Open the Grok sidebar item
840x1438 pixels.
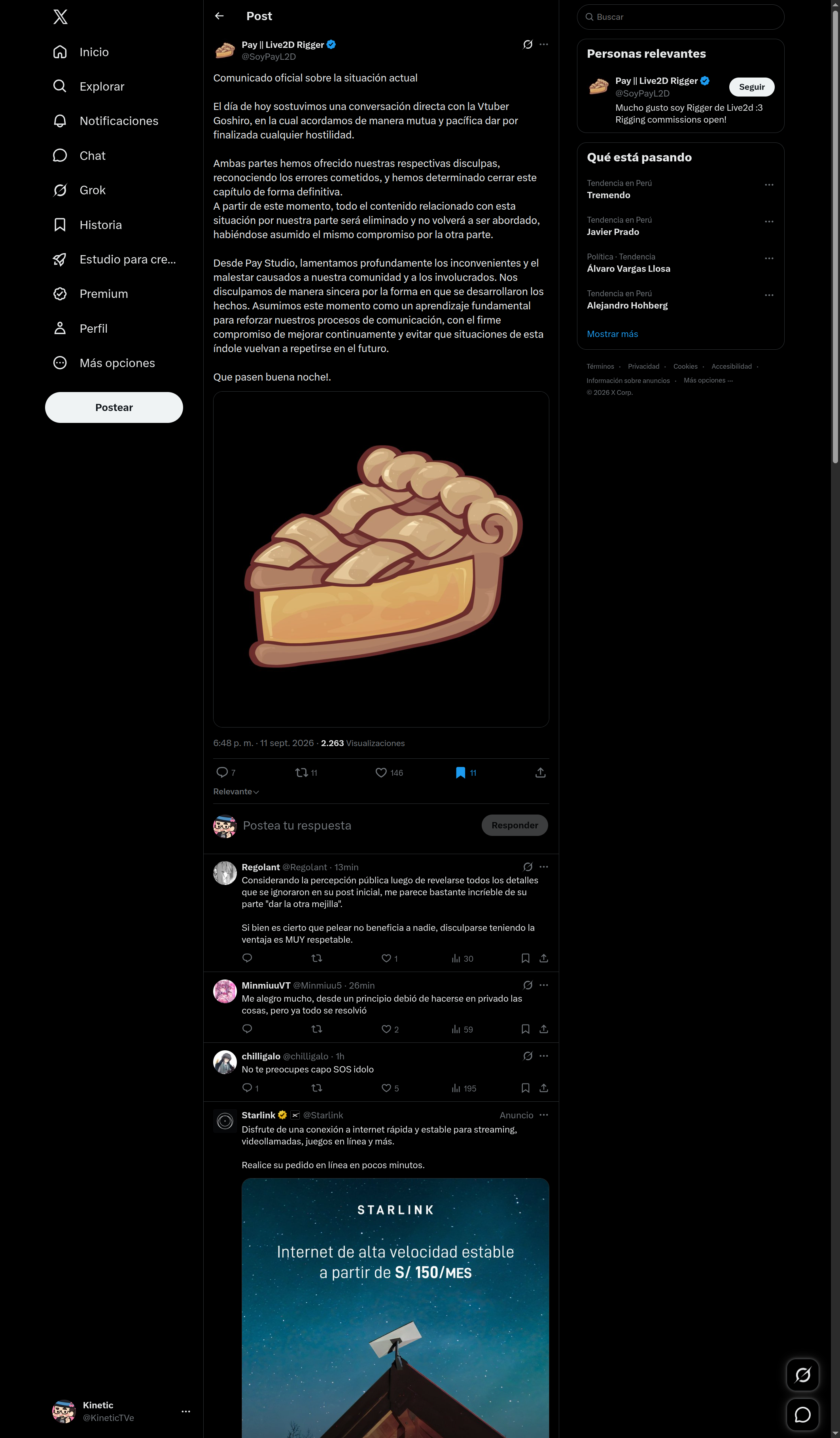[79, 190]
